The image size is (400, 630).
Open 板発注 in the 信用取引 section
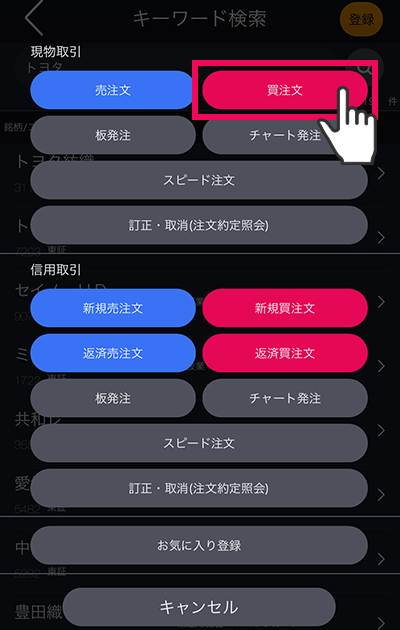[113, 398]
